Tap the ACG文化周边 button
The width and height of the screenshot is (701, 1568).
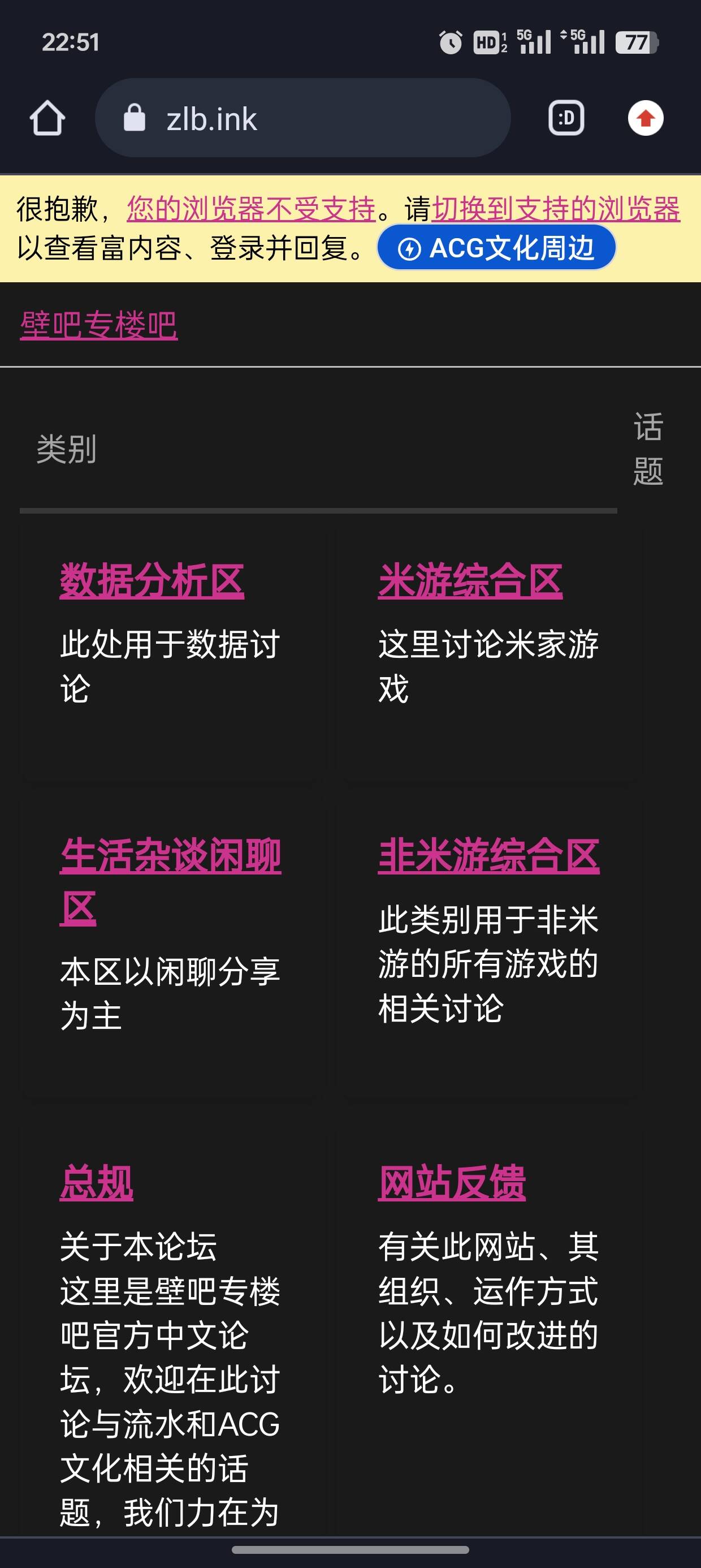(x=496, y=248)
